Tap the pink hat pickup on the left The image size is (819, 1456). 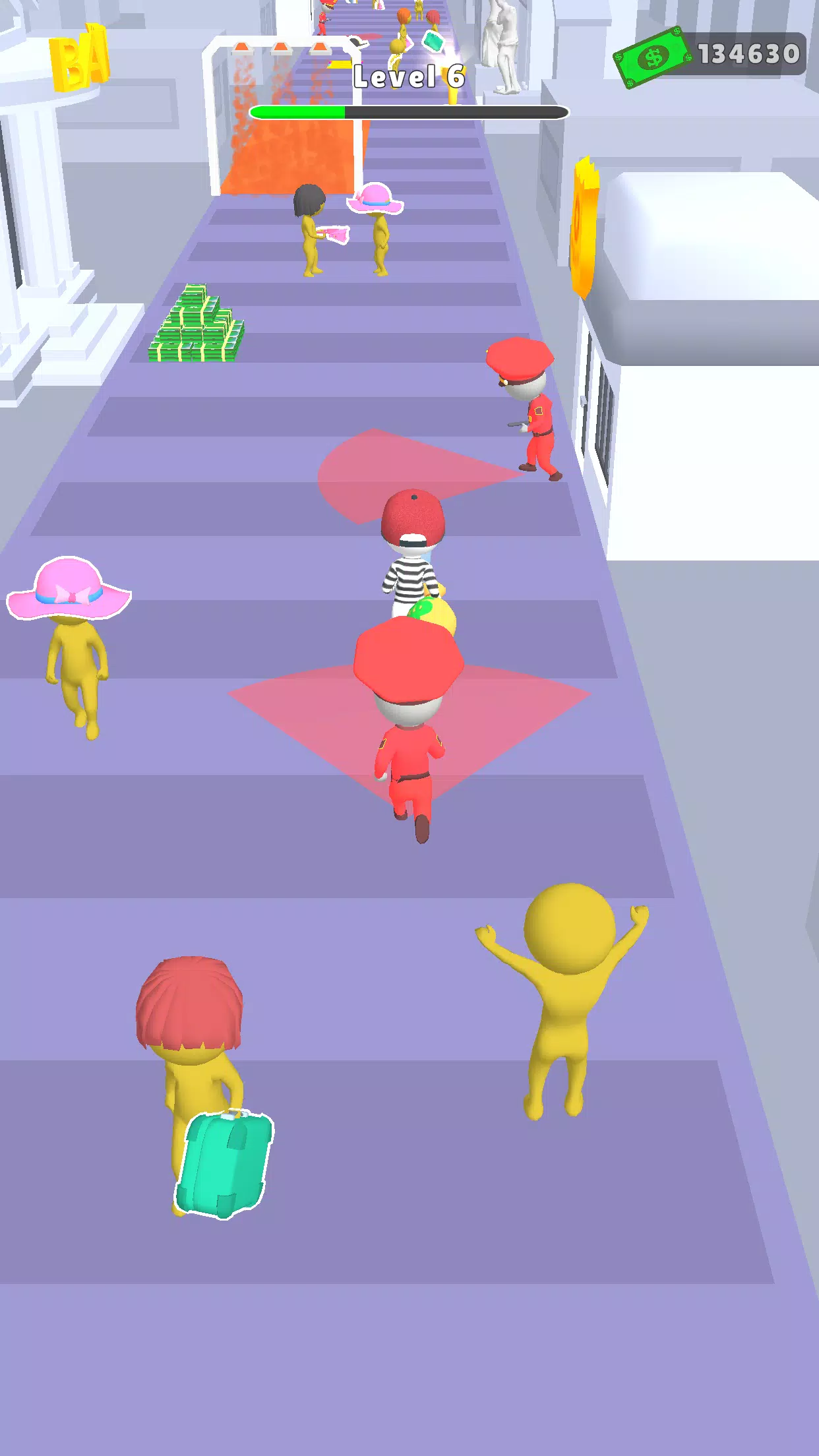click(69, 593)
